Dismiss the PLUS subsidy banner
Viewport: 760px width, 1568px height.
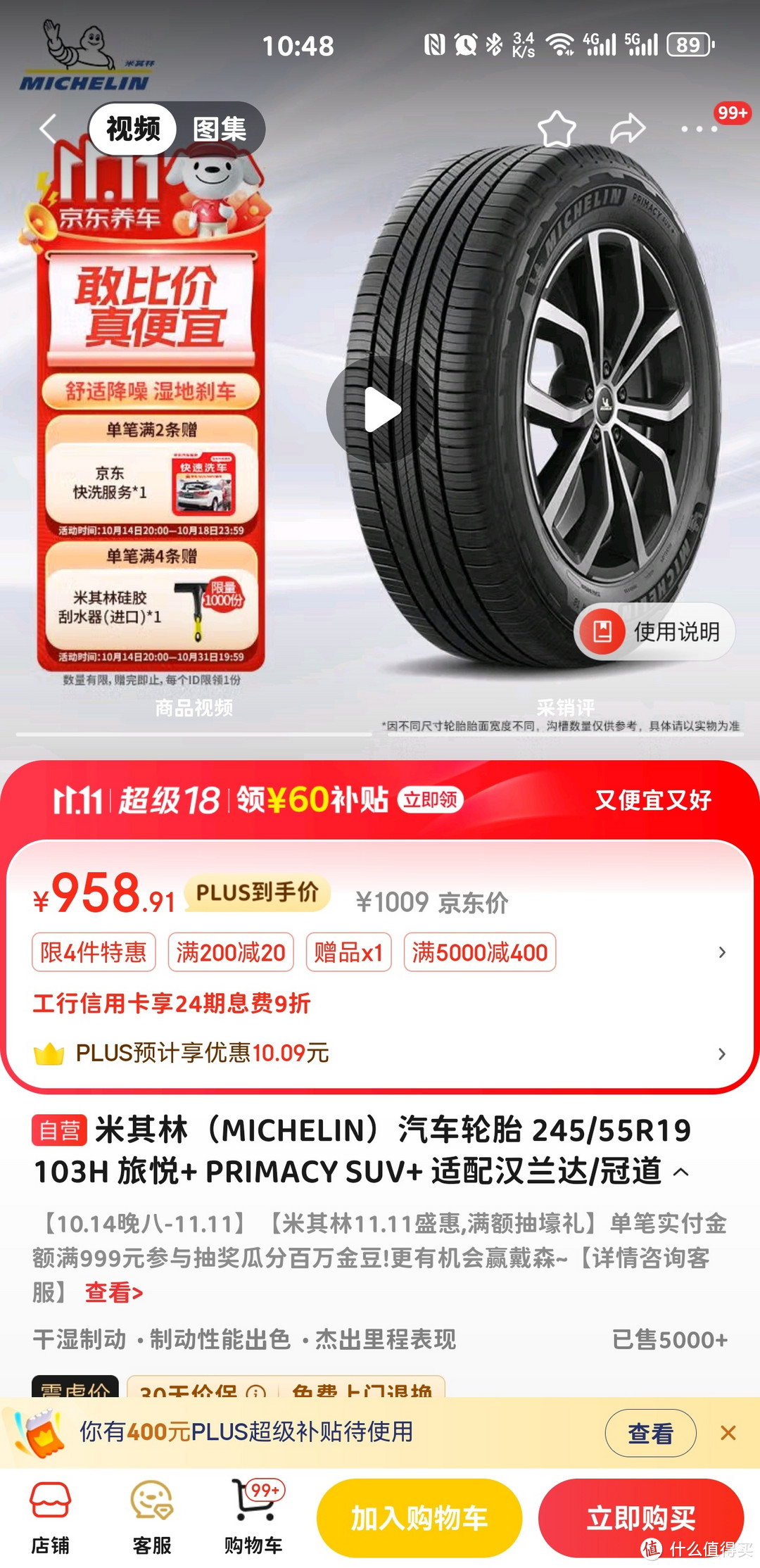tap(728, 1433)
